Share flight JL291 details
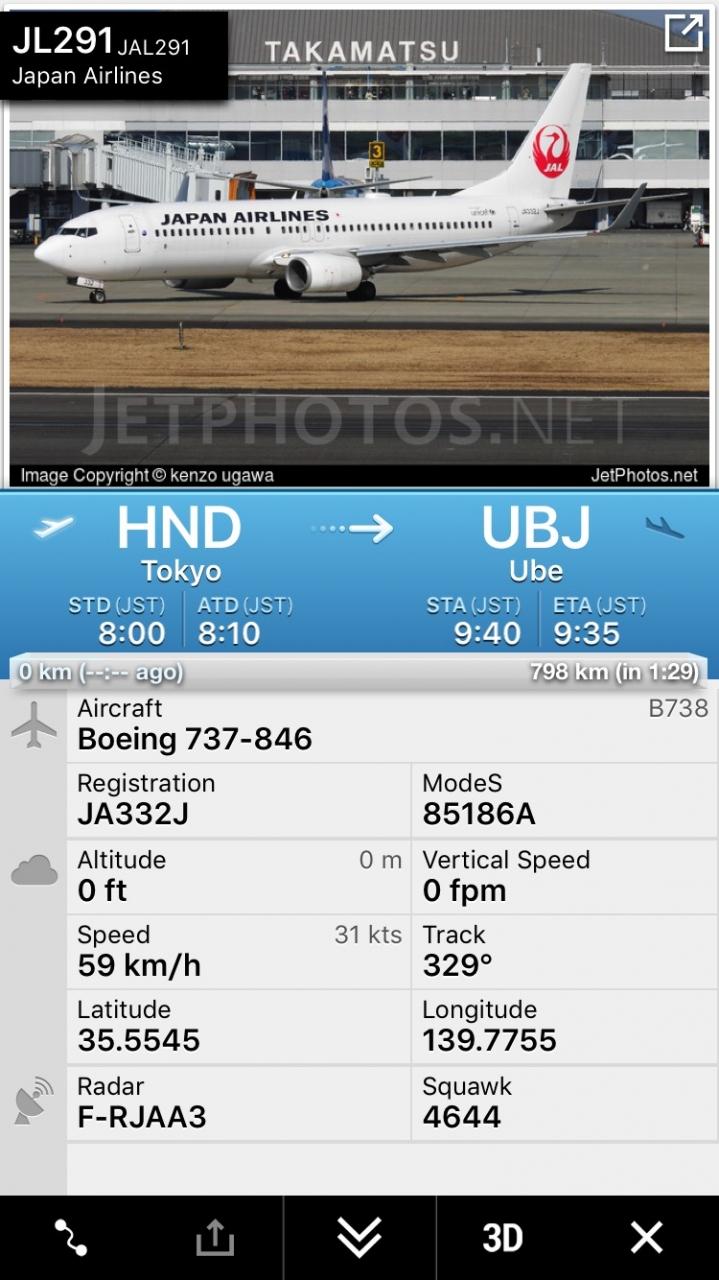Viewport: 719px width, 1280px height. pos(214,1239)
